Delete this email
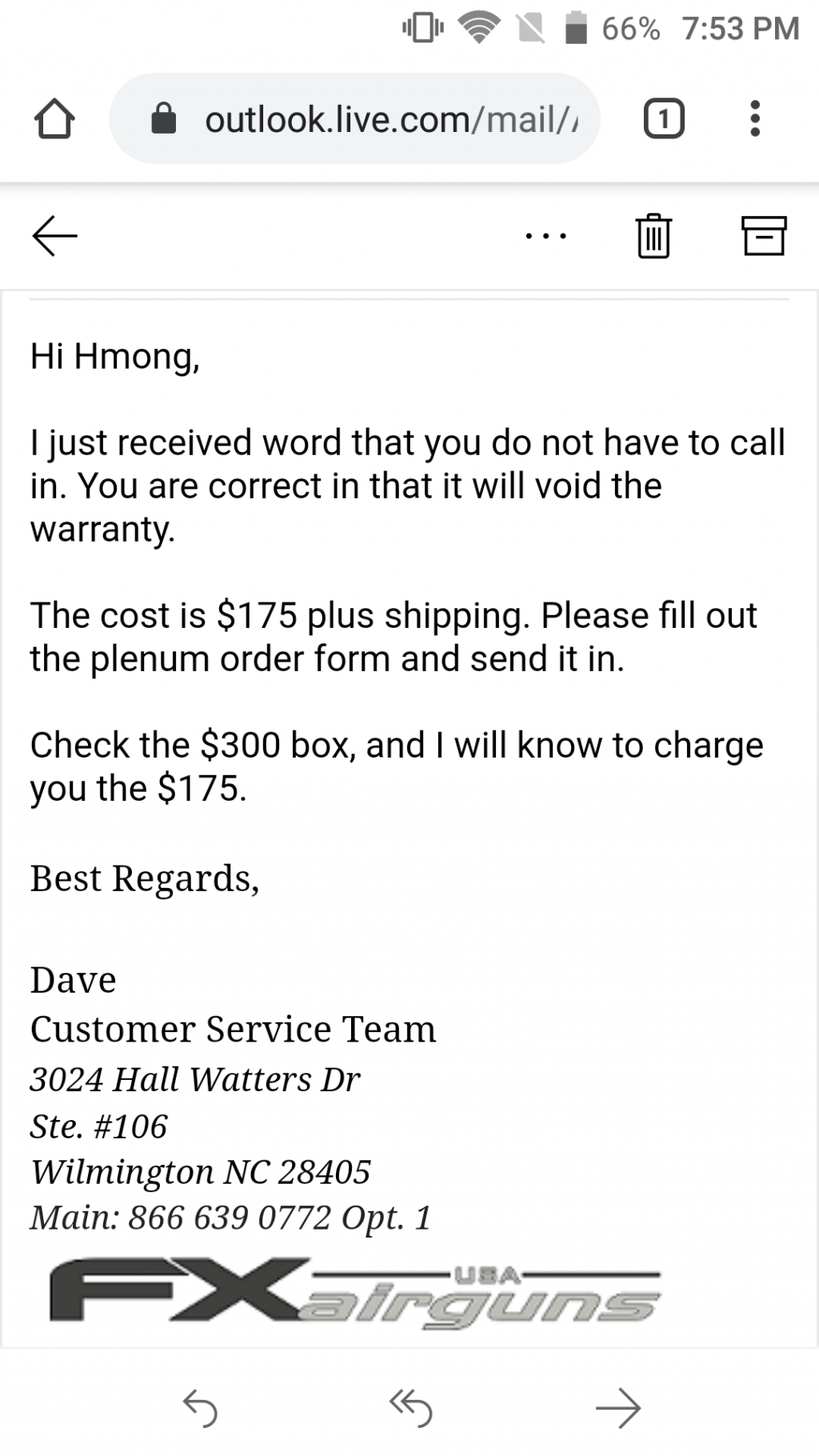 point(653,236)
